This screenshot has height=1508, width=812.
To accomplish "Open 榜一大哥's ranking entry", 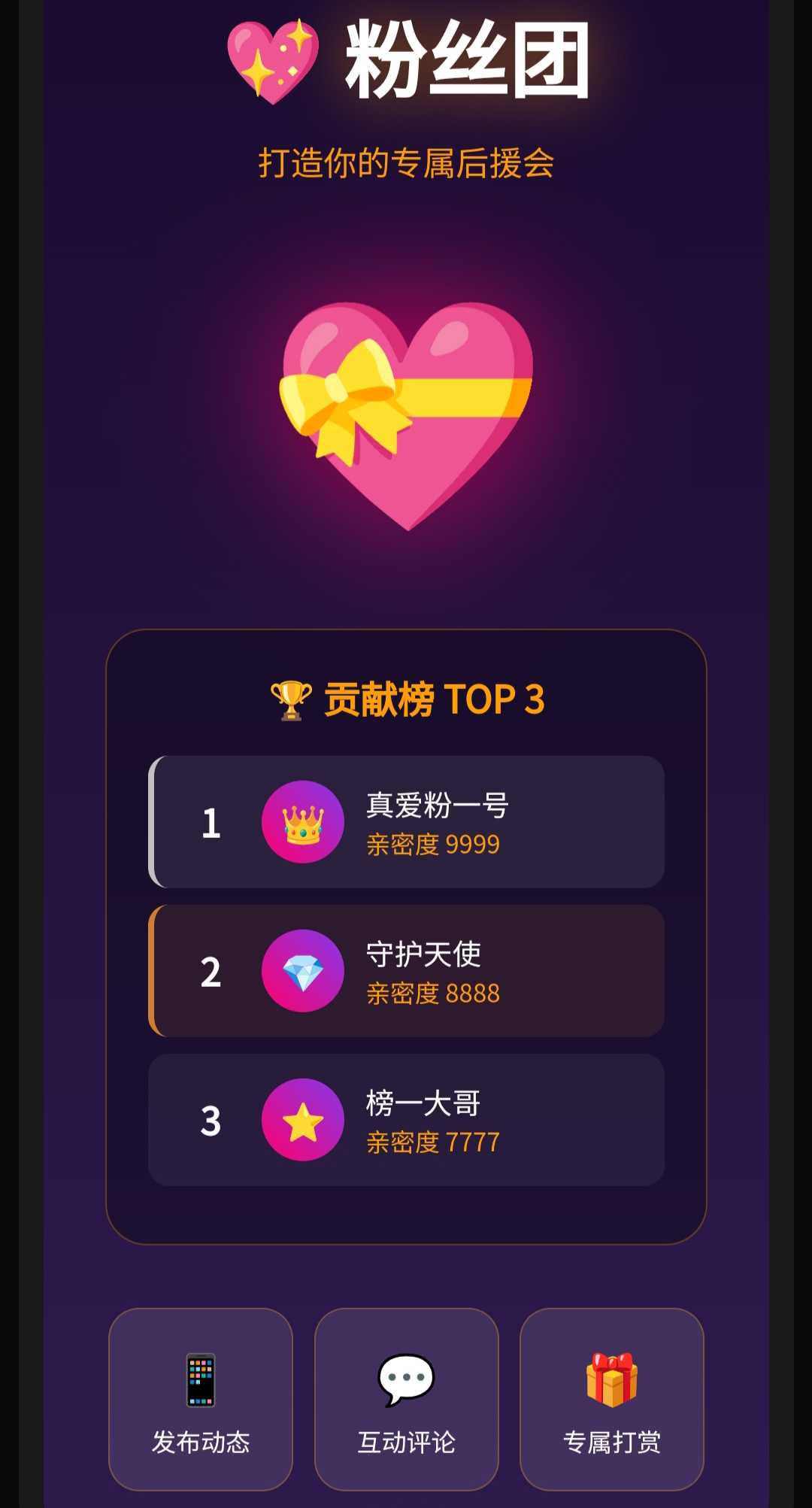I will [x=407, y=1120].
